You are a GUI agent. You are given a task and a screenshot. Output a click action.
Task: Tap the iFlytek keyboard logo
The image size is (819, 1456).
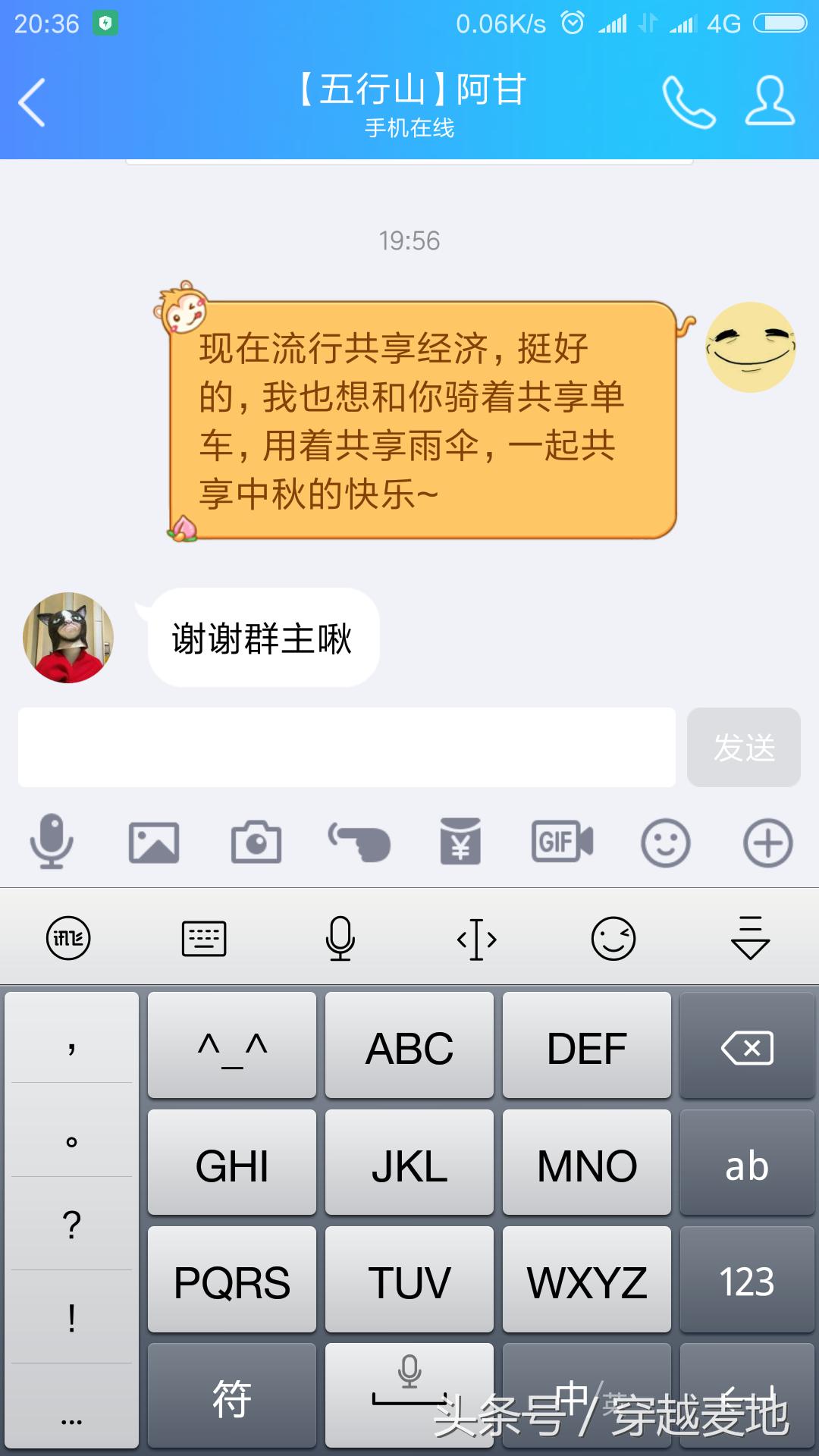[67, 938]
